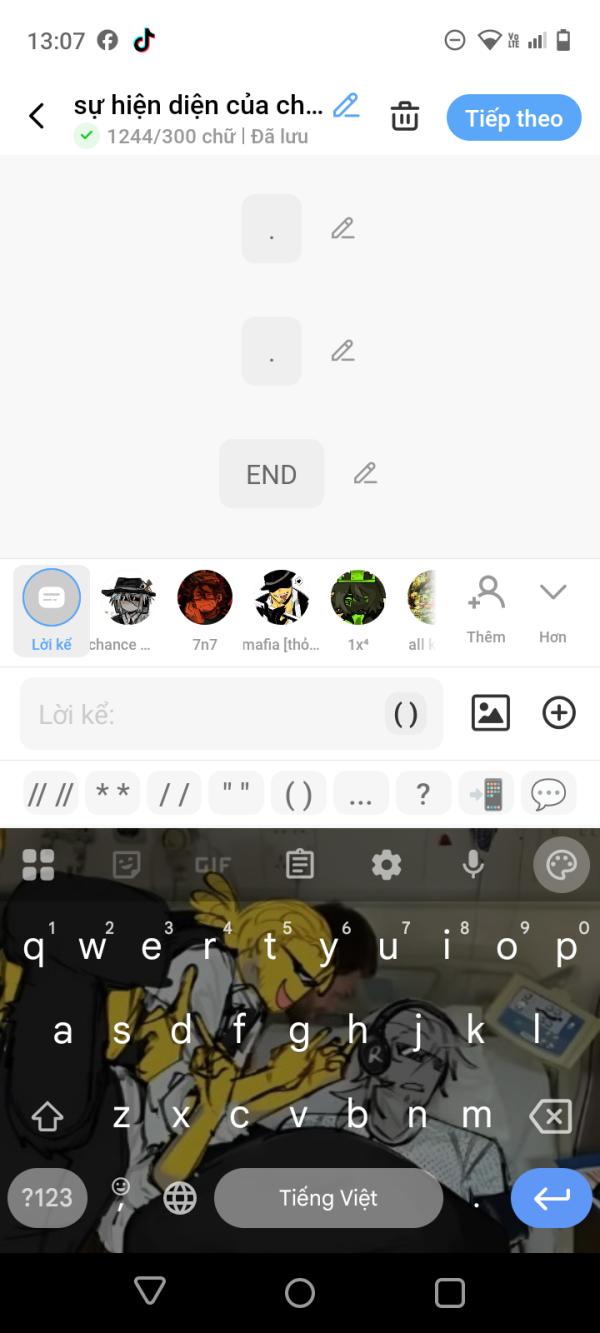Tap the Tiếp theo button
600x1333 pixels.
(x=514, y=118)
